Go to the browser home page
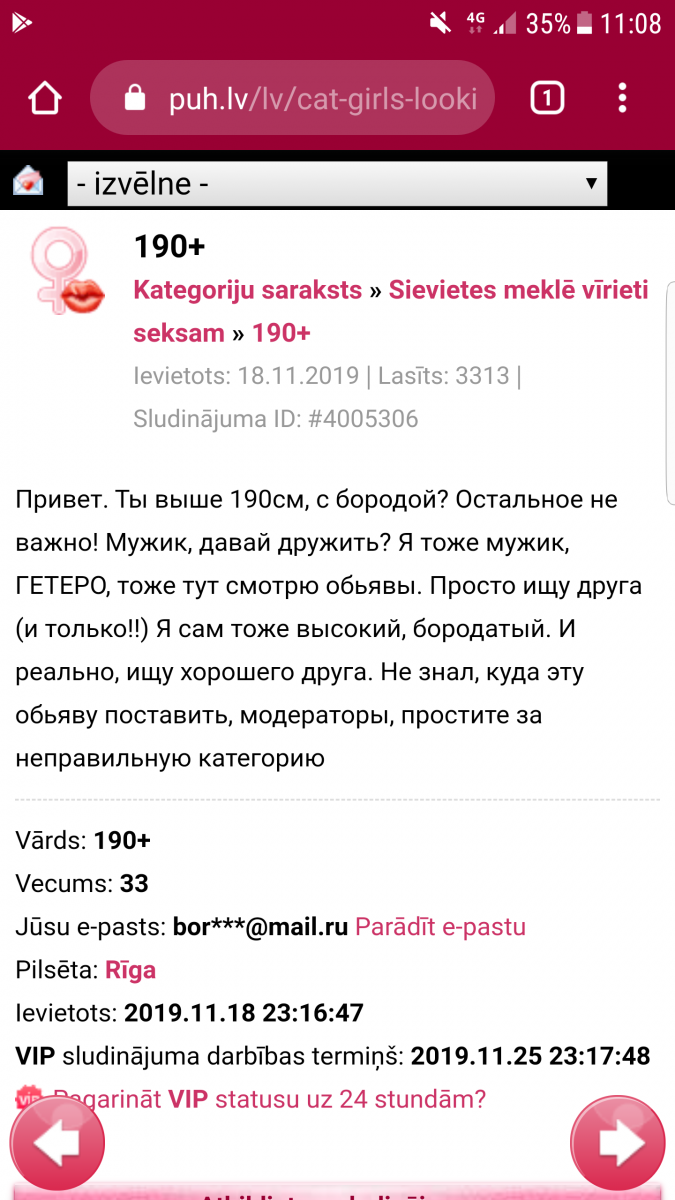The width and height of the screenshot is (675, 1200). pos(45,98)
